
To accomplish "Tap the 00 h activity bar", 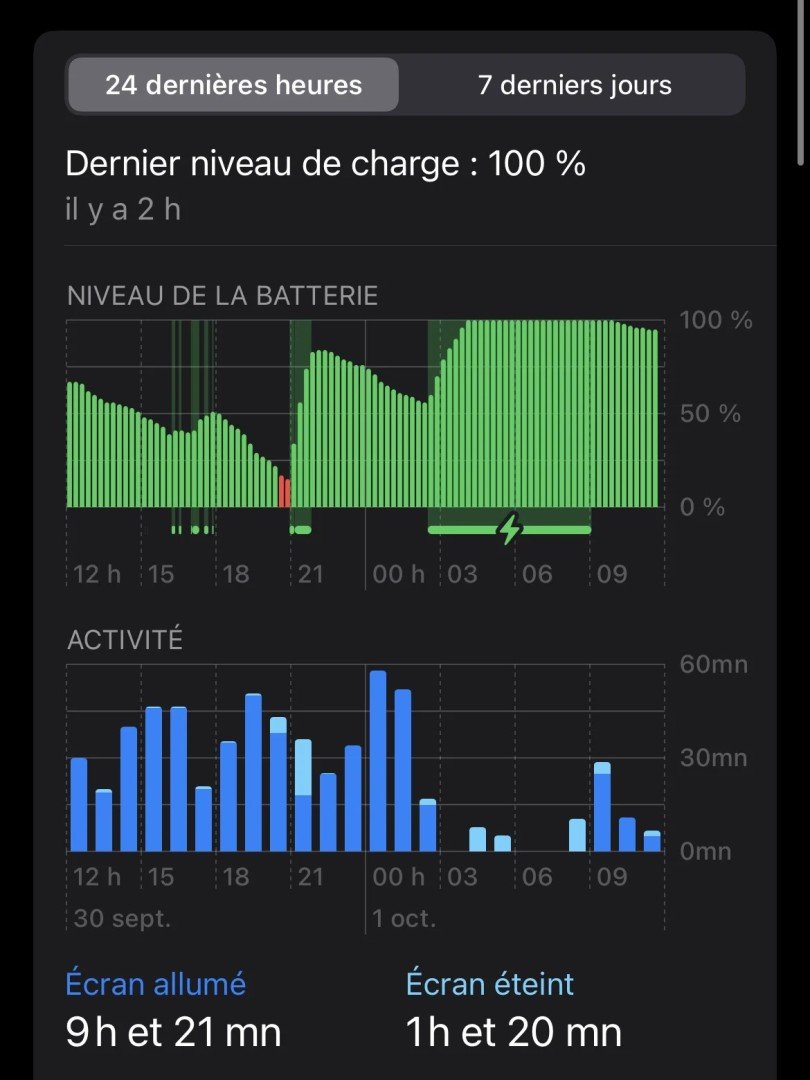I will click(x=378, y=761).
